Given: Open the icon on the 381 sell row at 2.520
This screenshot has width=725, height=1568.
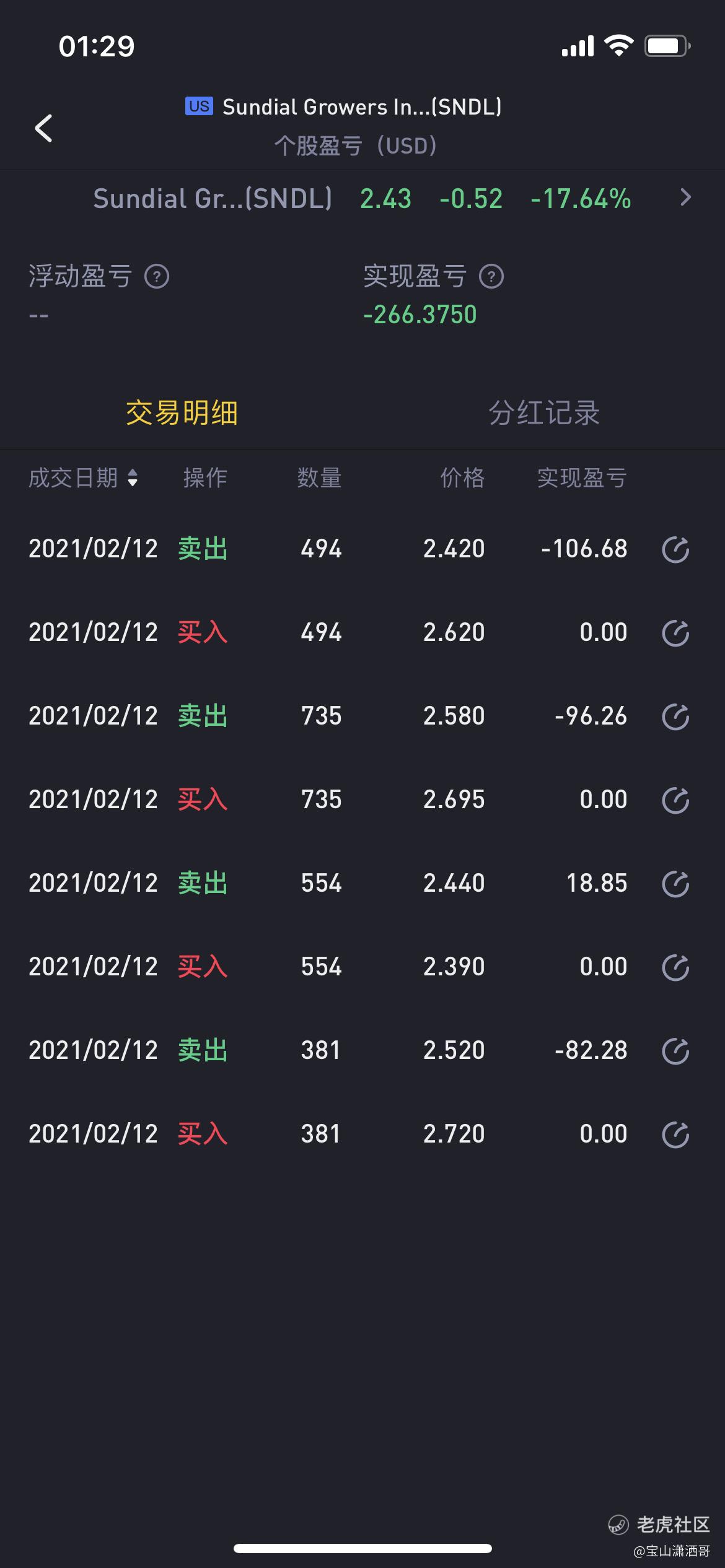Looking at the screenshot, I should (675, 1051).
